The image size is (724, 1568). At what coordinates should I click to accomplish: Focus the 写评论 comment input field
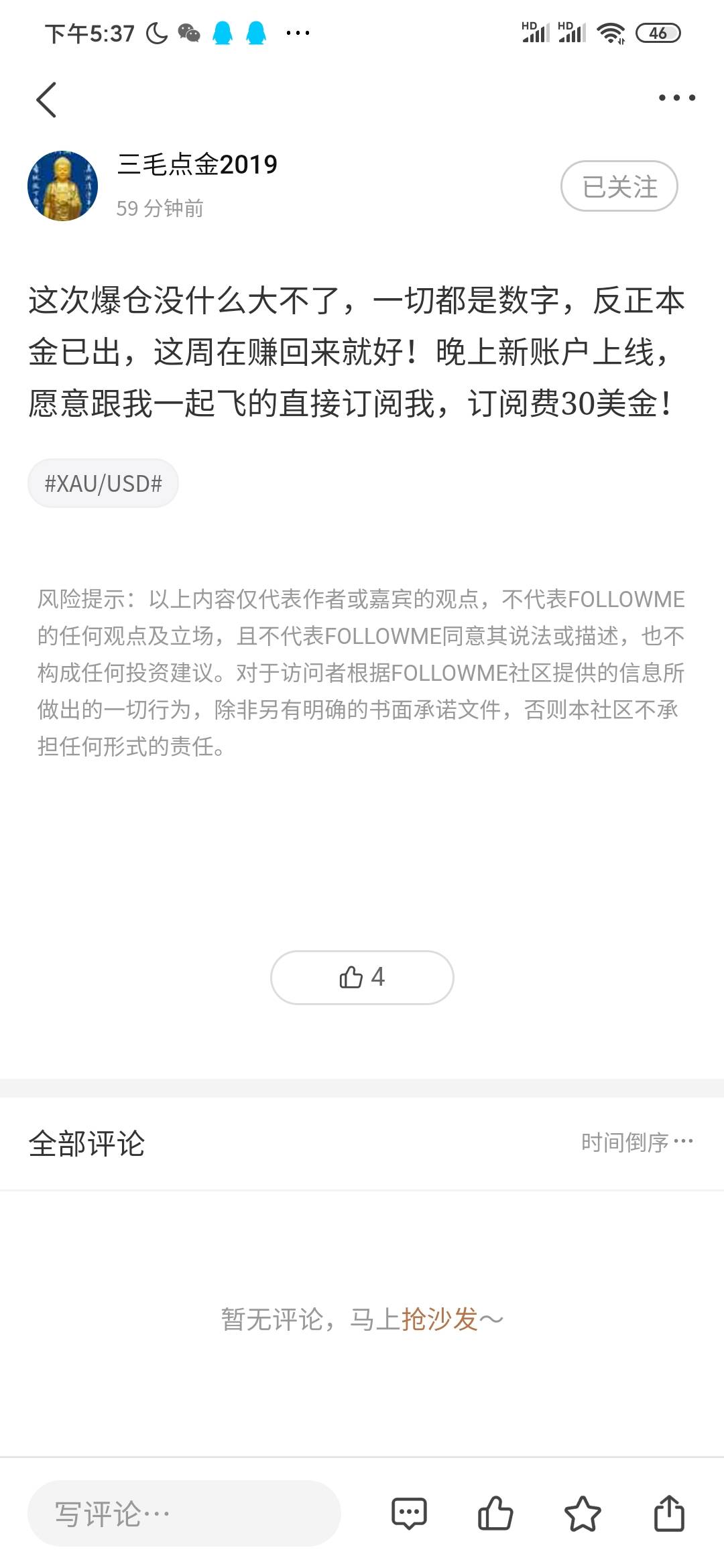pyautogui.click(x=184, y=1514)
